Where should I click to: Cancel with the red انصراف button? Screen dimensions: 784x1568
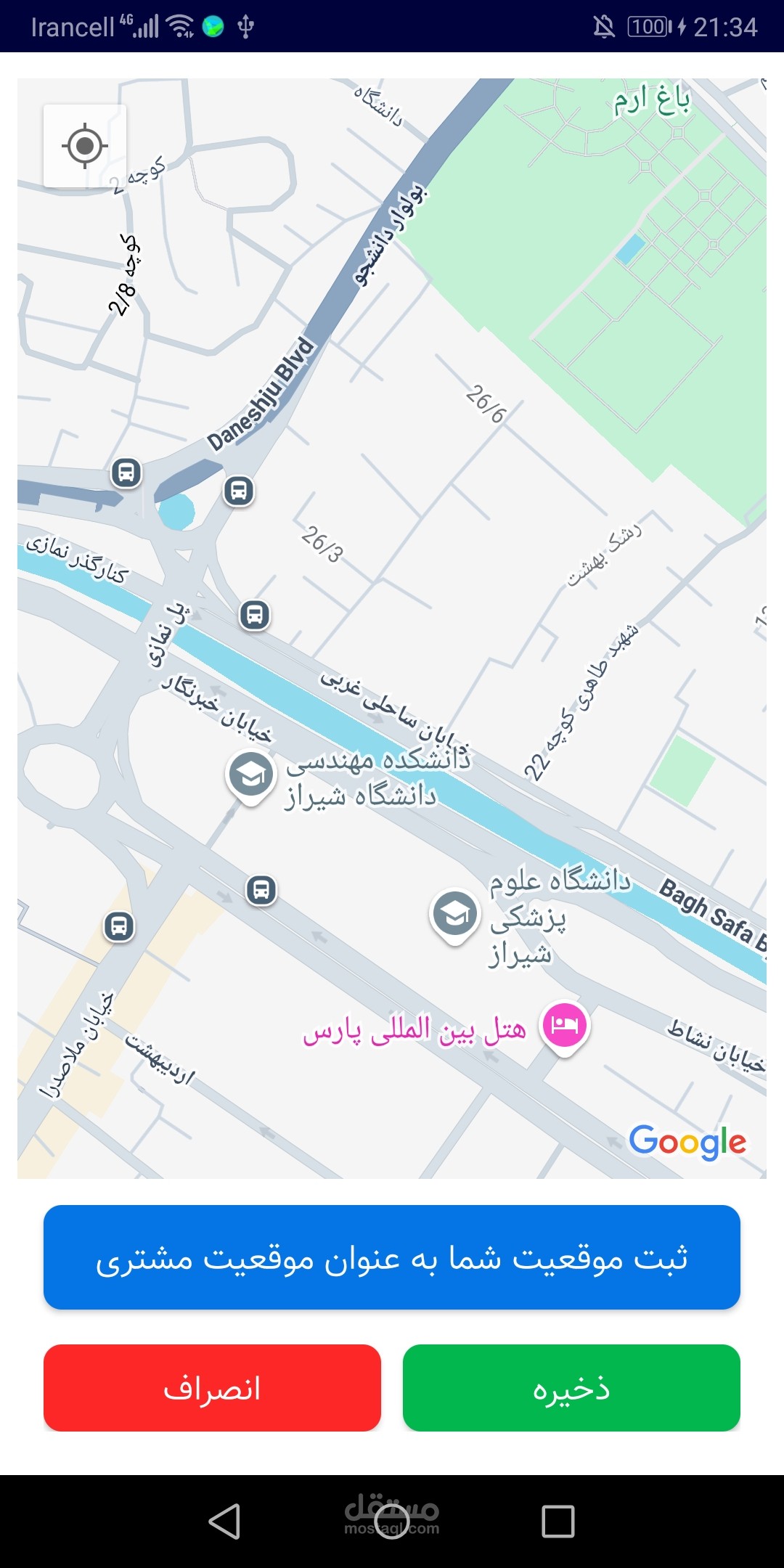pos(212,1388)
